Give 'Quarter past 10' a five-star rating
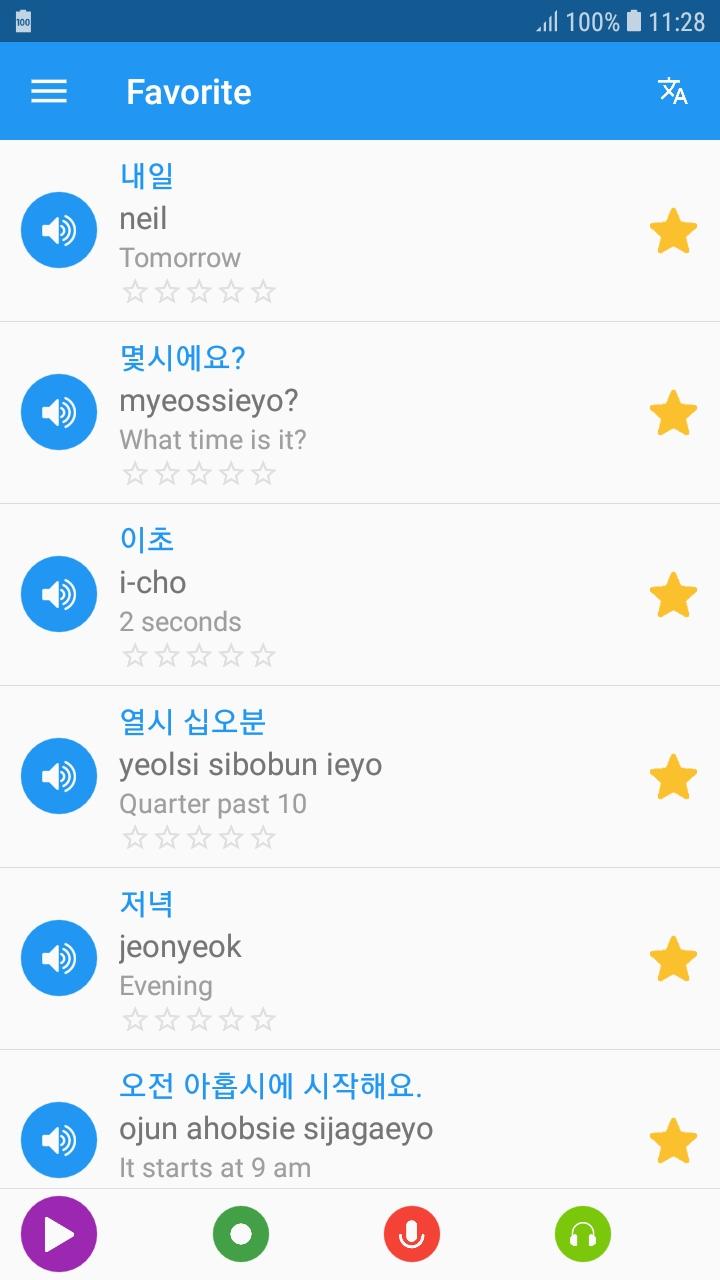This screenshot has width=720, height=1280. pos(262,837)
